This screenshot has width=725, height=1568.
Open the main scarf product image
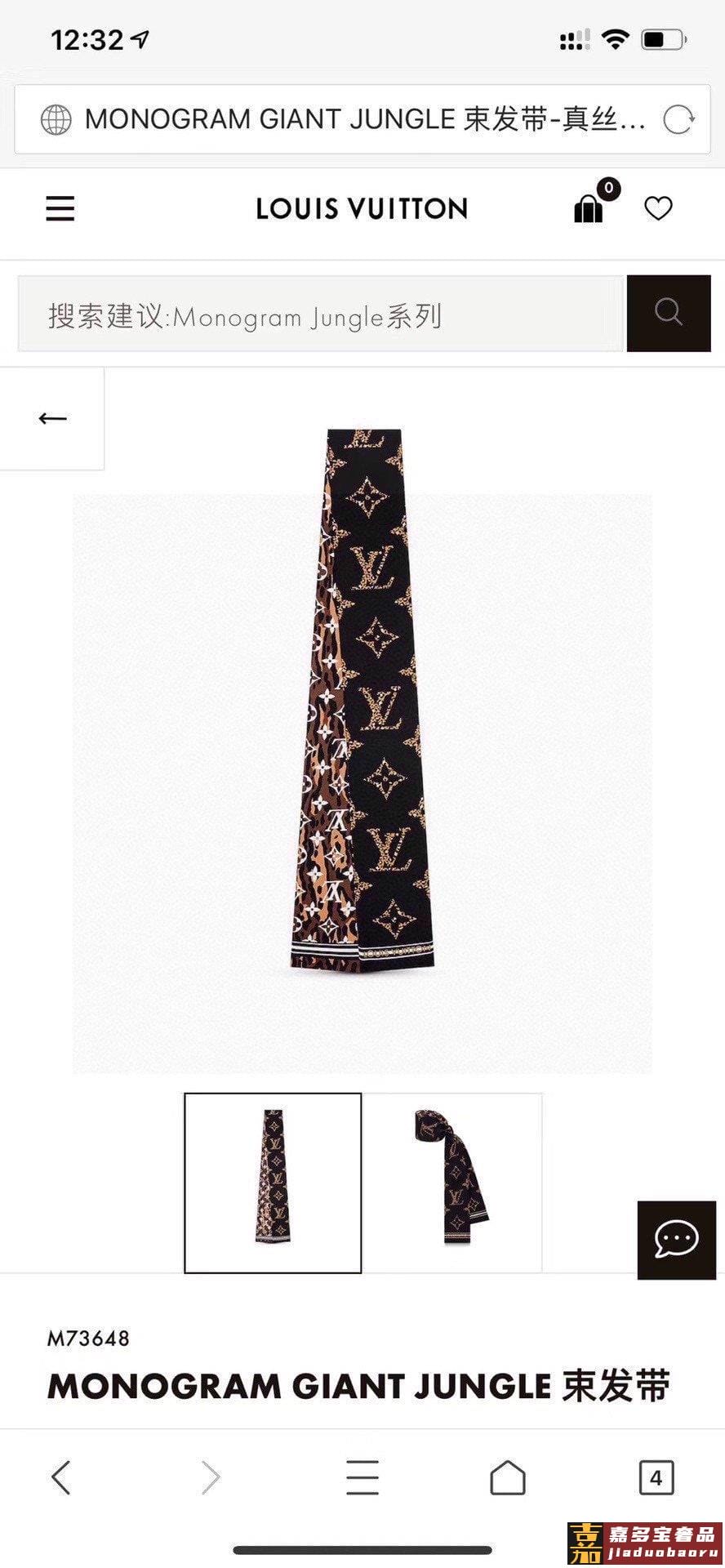click(x=362, y=702)
